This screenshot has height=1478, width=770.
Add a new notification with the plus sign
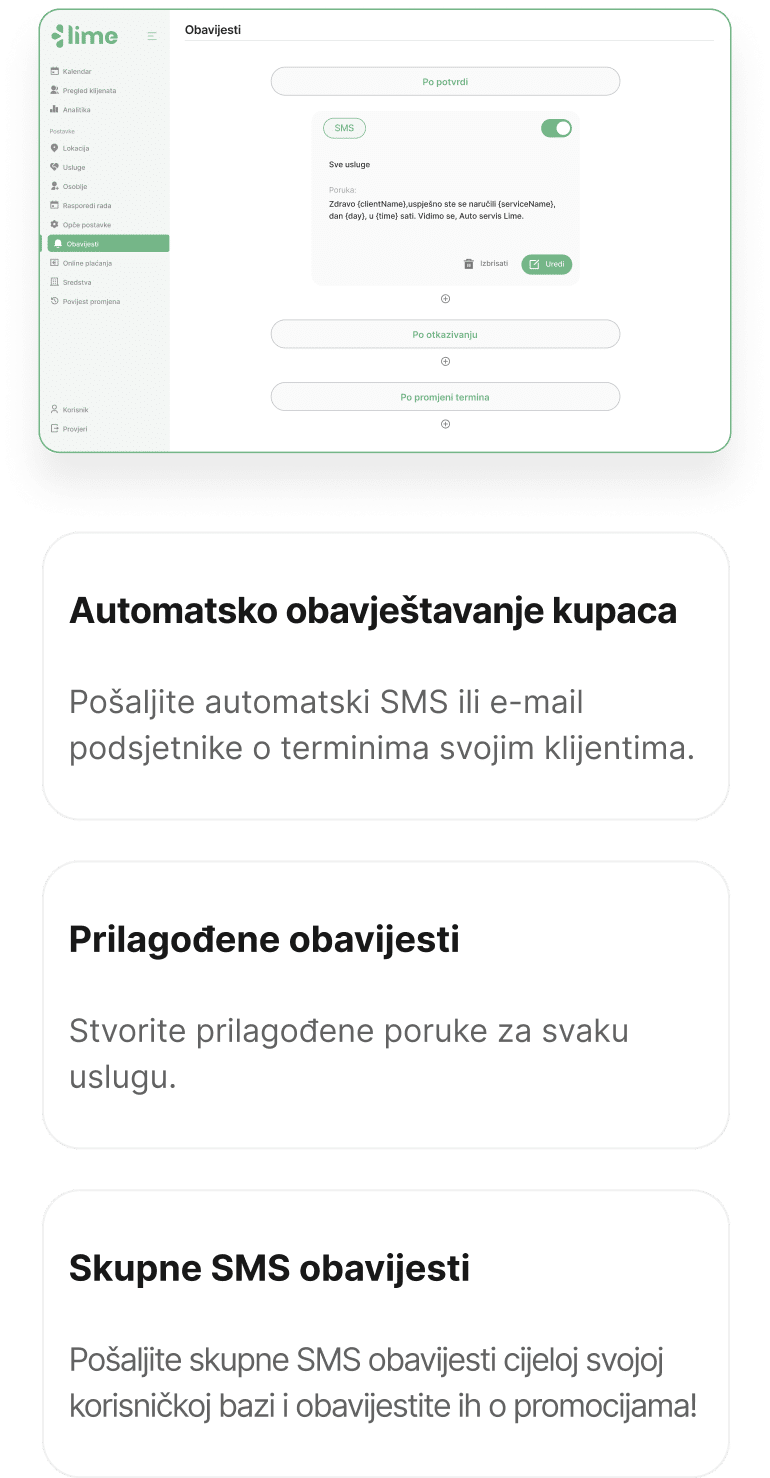tap(446, 297)
